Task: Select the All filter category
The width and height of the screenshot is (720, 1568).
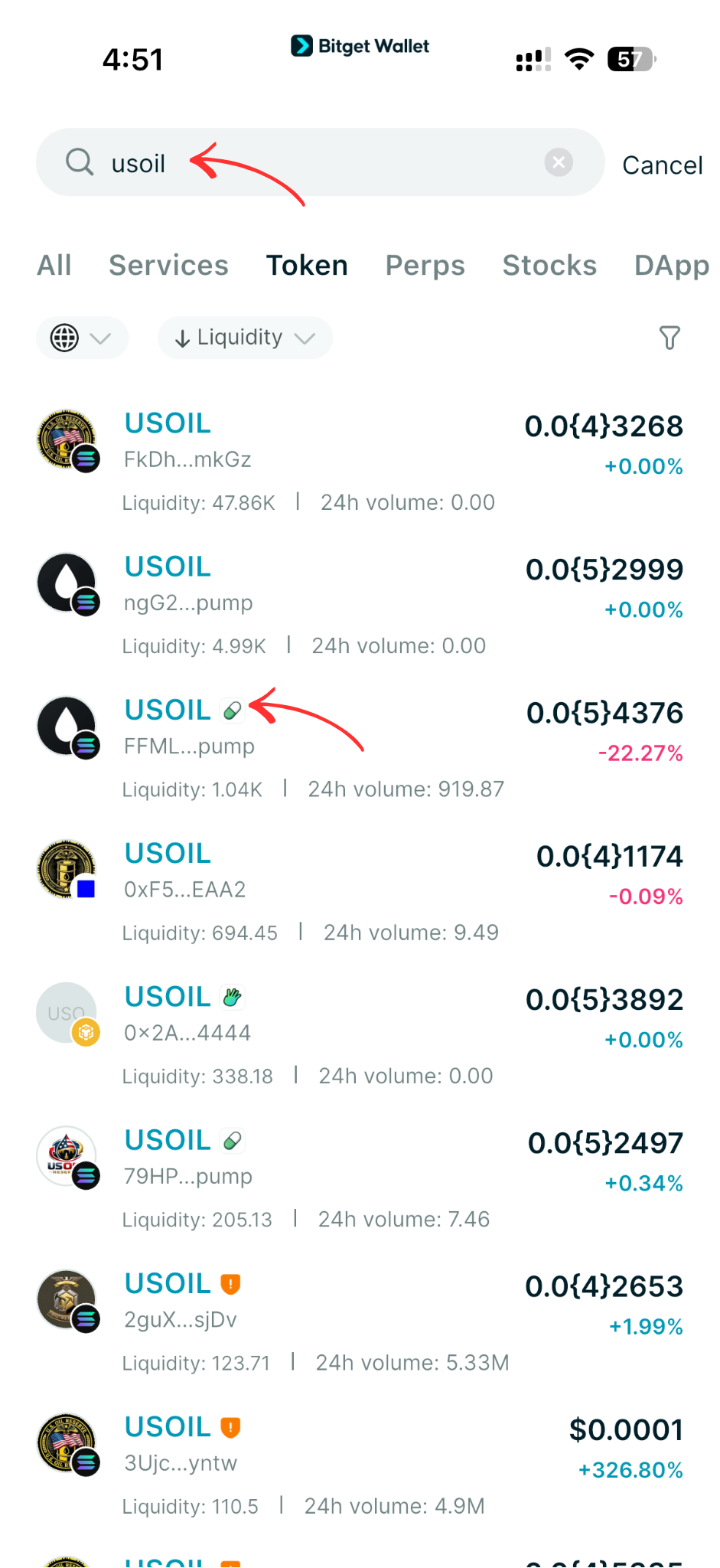Action: 54,266
